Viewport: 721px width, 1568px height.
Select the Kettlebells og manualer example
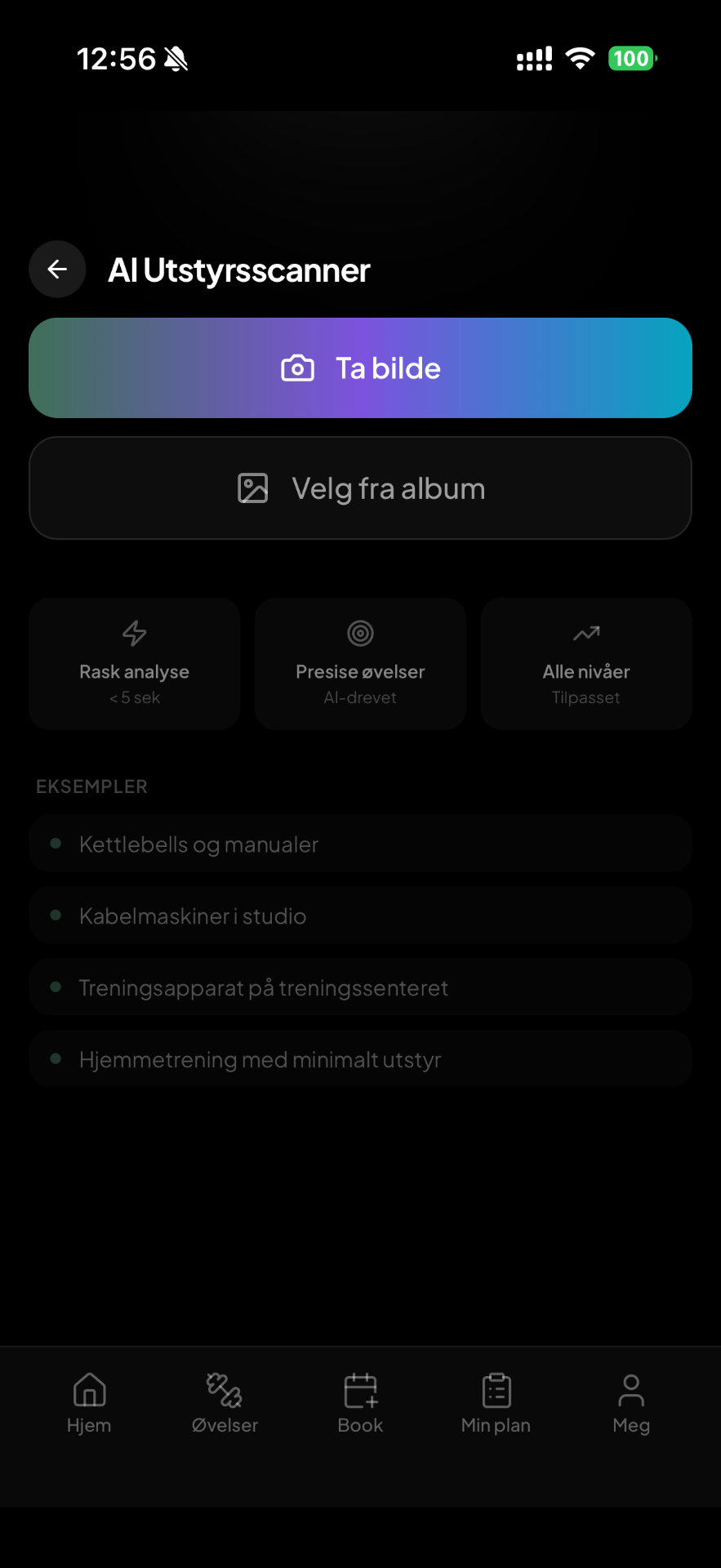(x=360, y=844)
